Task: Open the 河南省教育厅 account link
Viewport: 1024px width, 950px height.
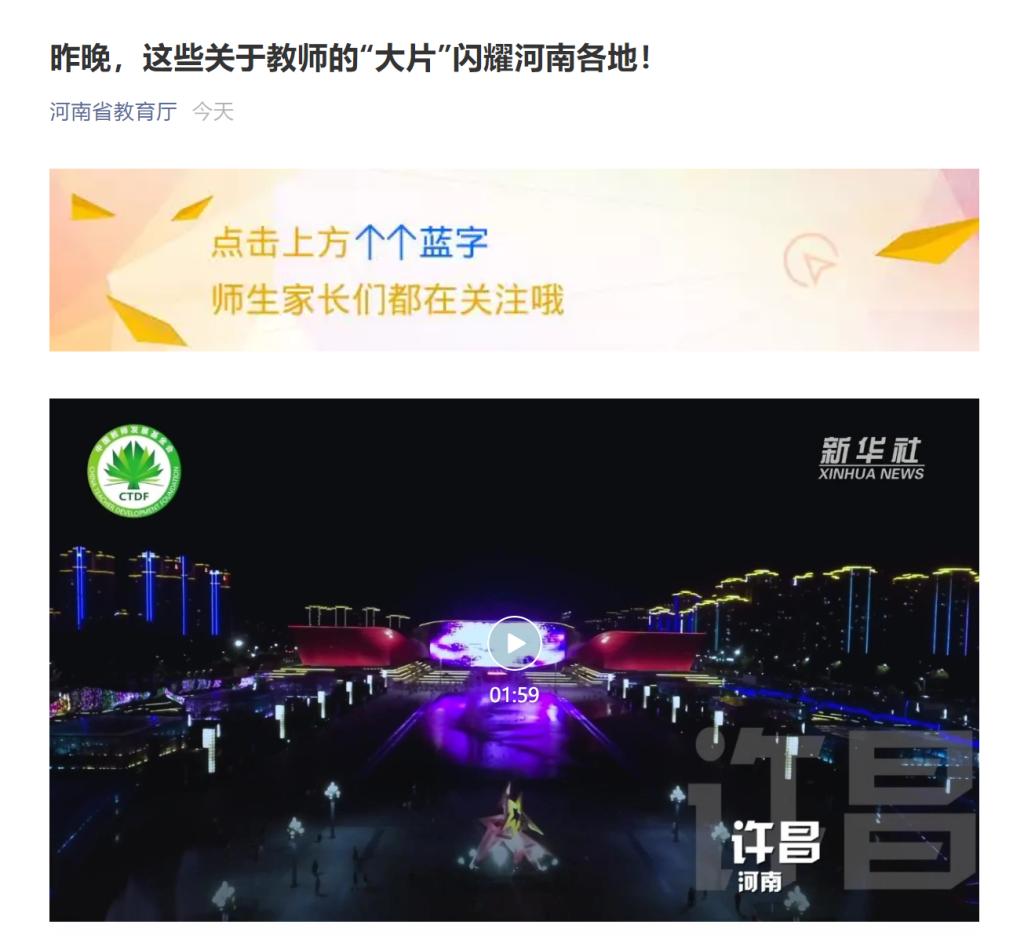Action: 113,112
